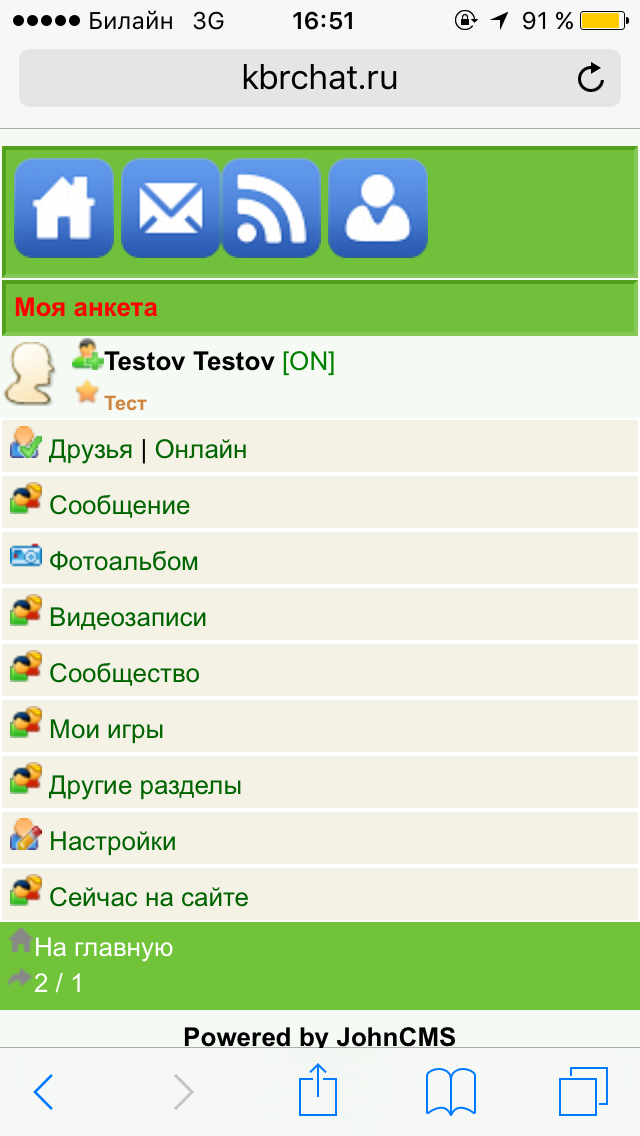Open the Сообщество section
This screenshot has width=640, height=1136.
tap(124, 674)
